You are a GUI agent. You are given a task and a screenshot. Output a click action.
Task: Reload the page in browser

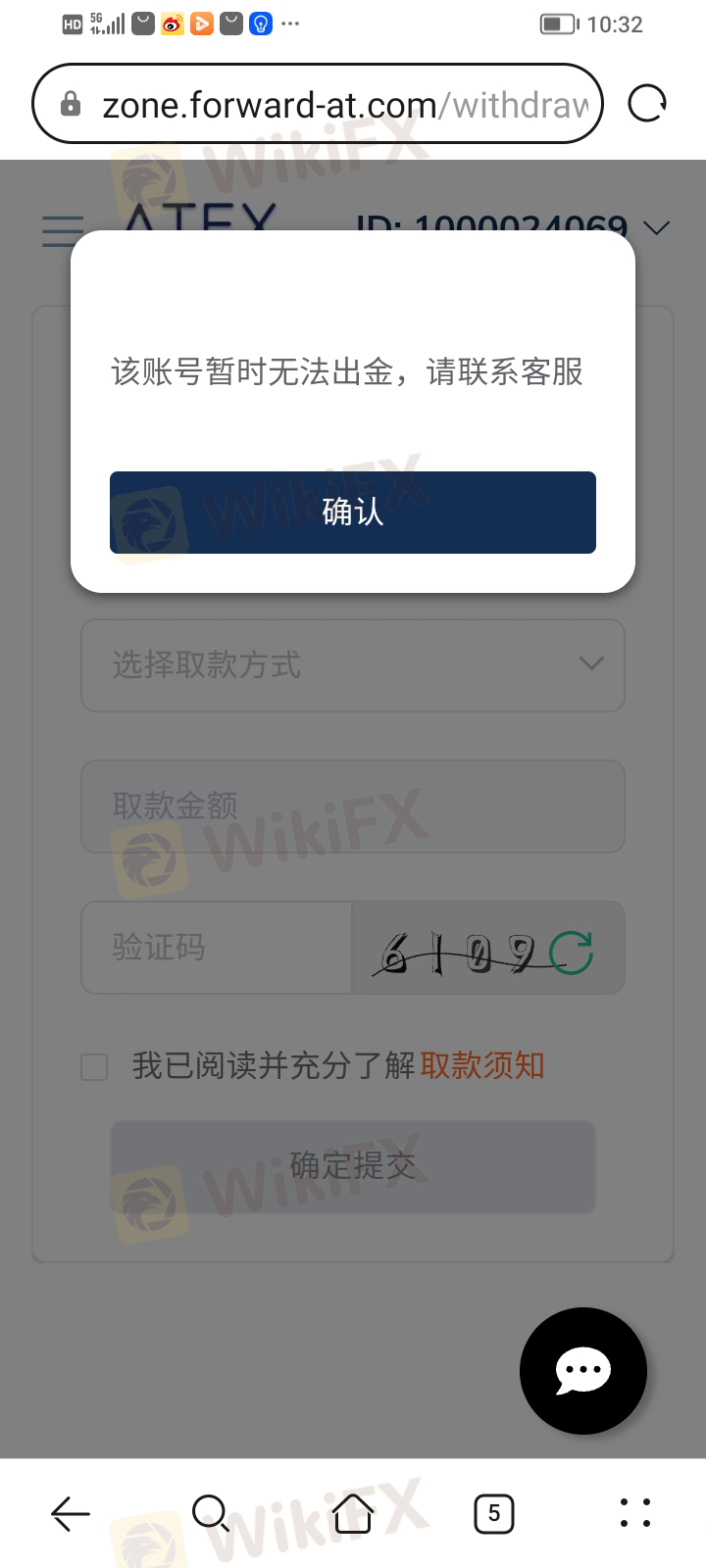(646, 103)
